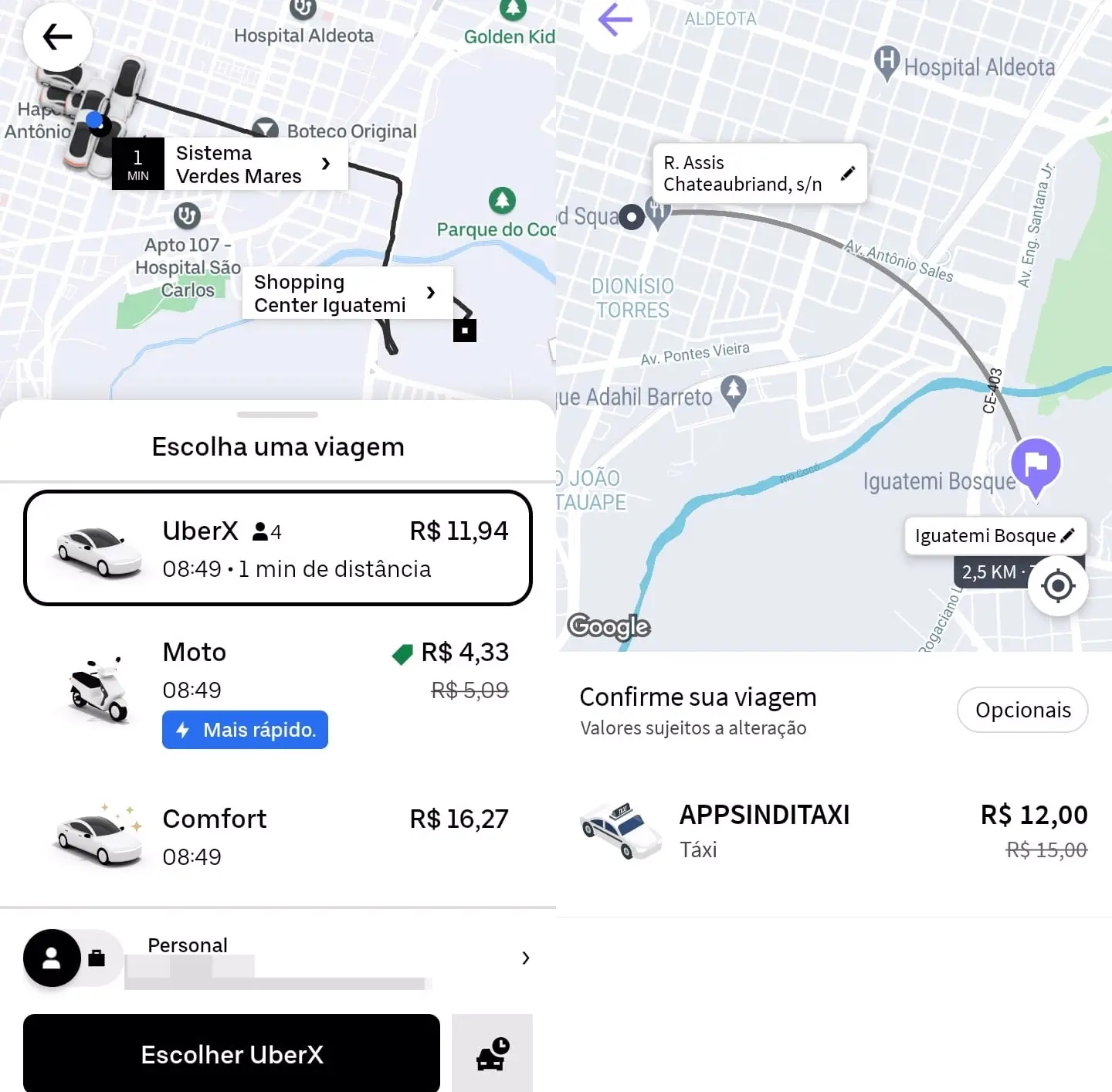Change destination Shopping Center Iguatemi
Screen dimensions: 1112x1092
click(x=347, y=293)
